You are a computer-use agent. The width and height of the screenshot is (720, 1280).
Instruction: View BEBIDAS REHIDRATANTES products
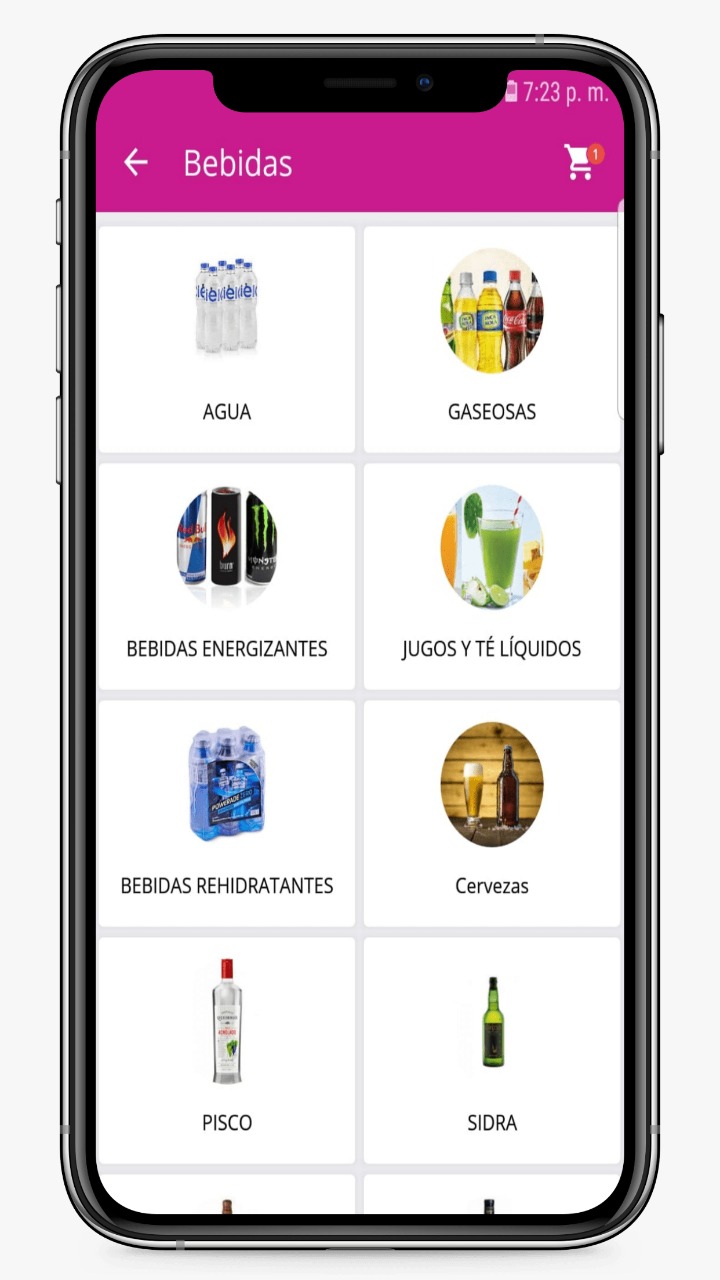[x=227, y=813]
